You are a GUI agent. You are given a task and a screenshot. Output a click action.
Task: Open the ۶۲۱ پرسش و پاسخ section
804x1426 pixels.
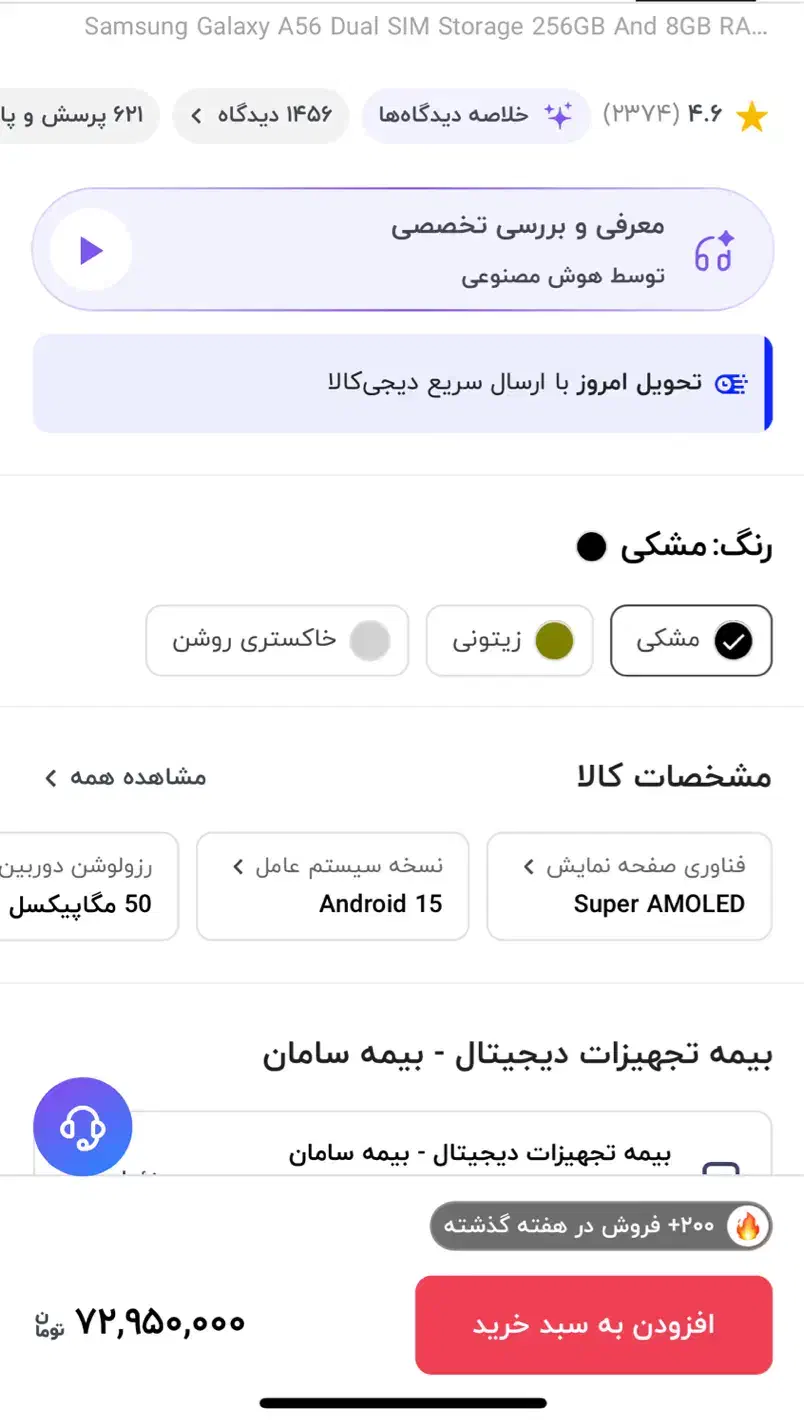point(79,116)
